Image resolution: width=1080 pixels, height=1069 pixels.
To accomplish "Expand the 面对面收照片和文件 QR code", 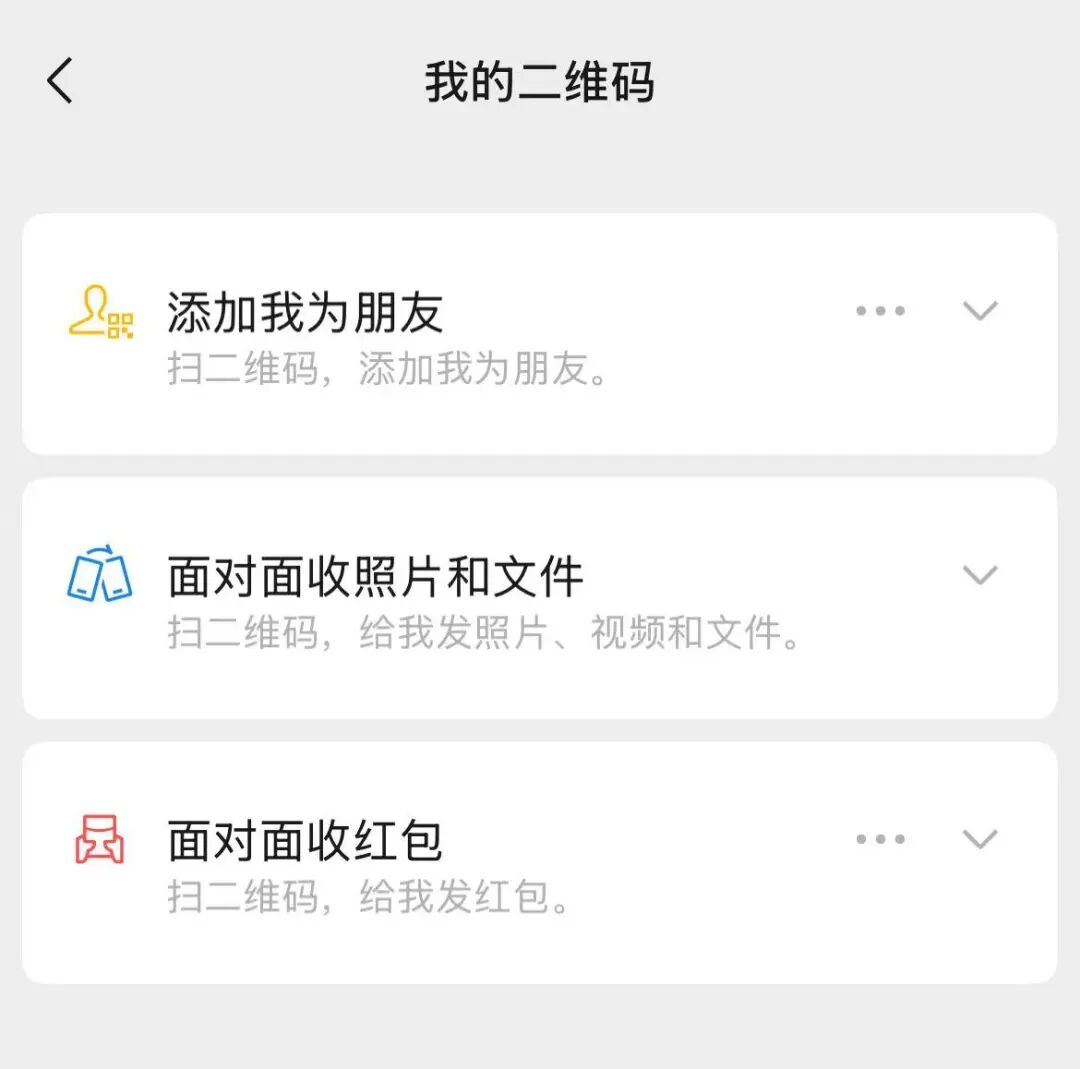I will click(980, 575).
